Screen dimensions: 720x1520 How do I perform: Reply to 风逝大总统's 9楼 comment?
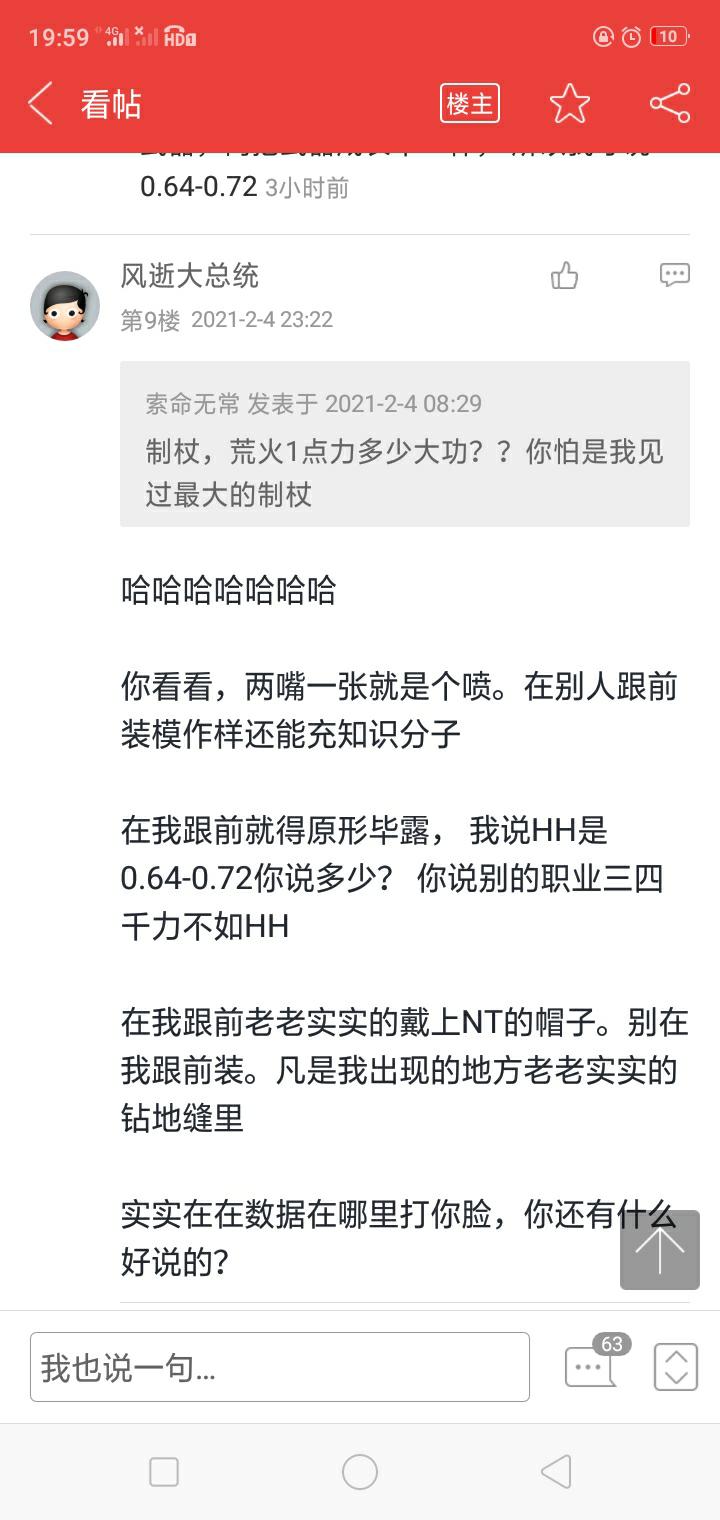click(x=675, y=275)
